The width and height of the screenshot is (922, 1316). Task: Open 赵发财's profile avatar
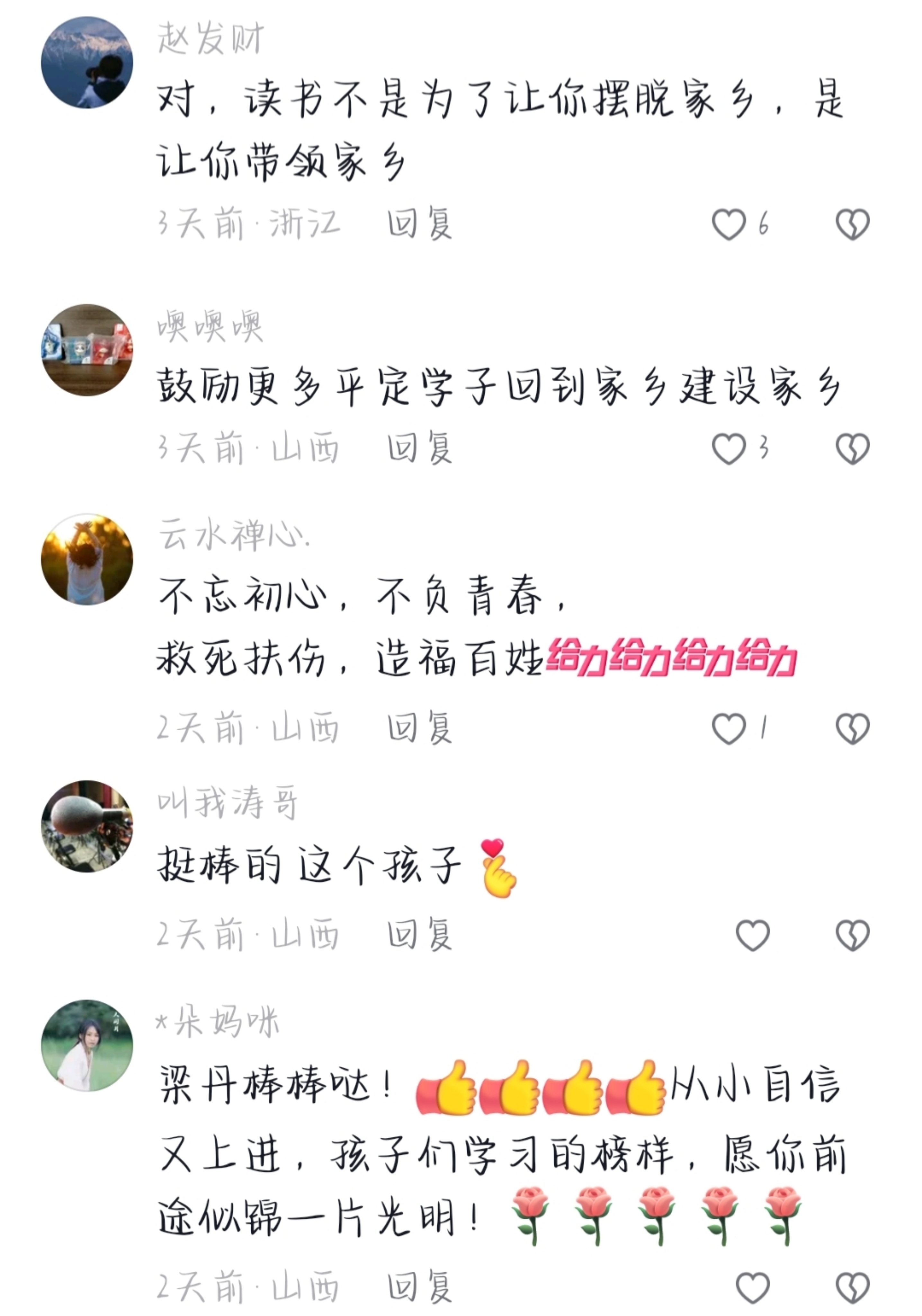(x=87, y=62)
